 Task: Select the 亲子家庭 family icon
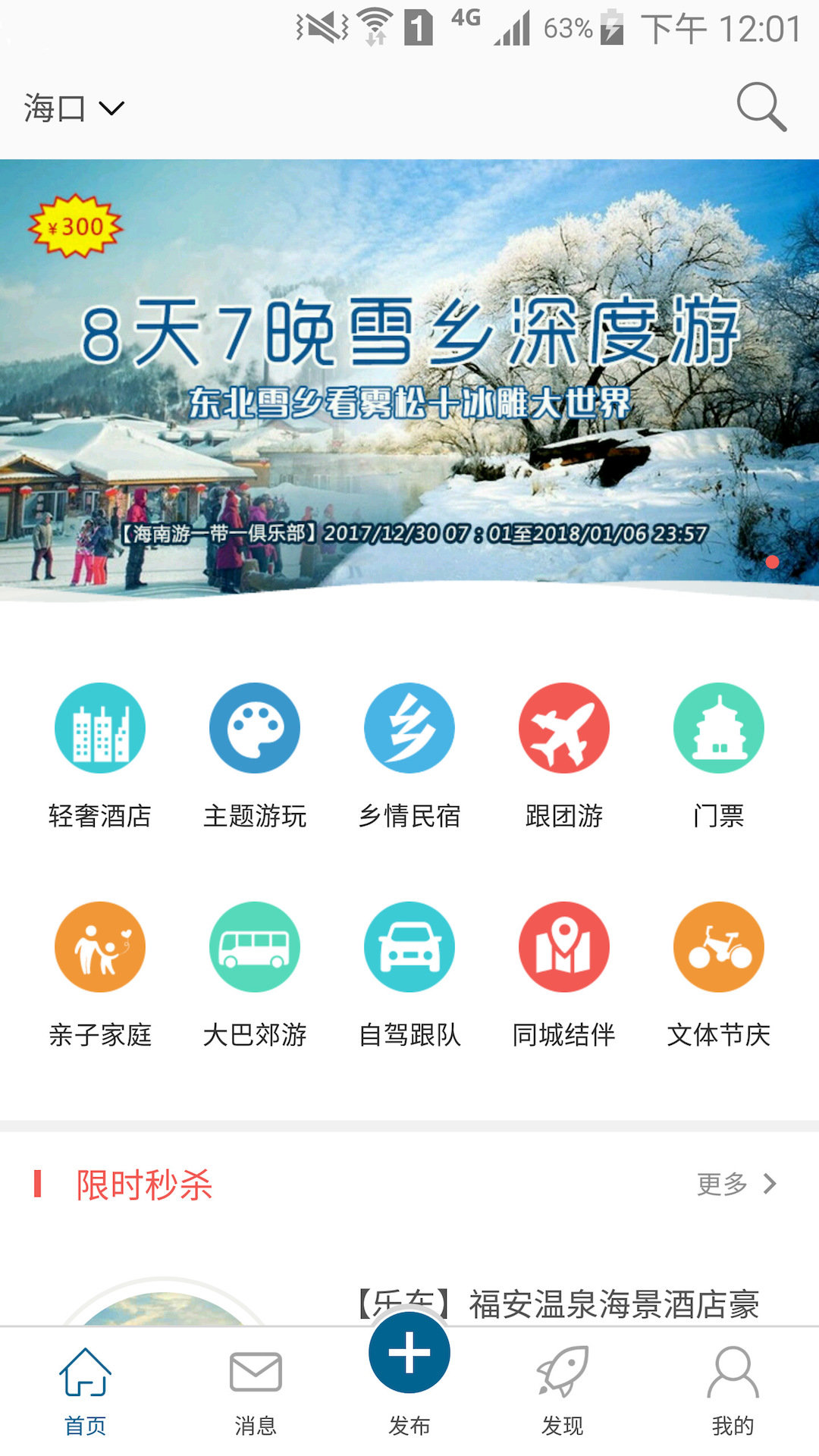pos(99,946)
